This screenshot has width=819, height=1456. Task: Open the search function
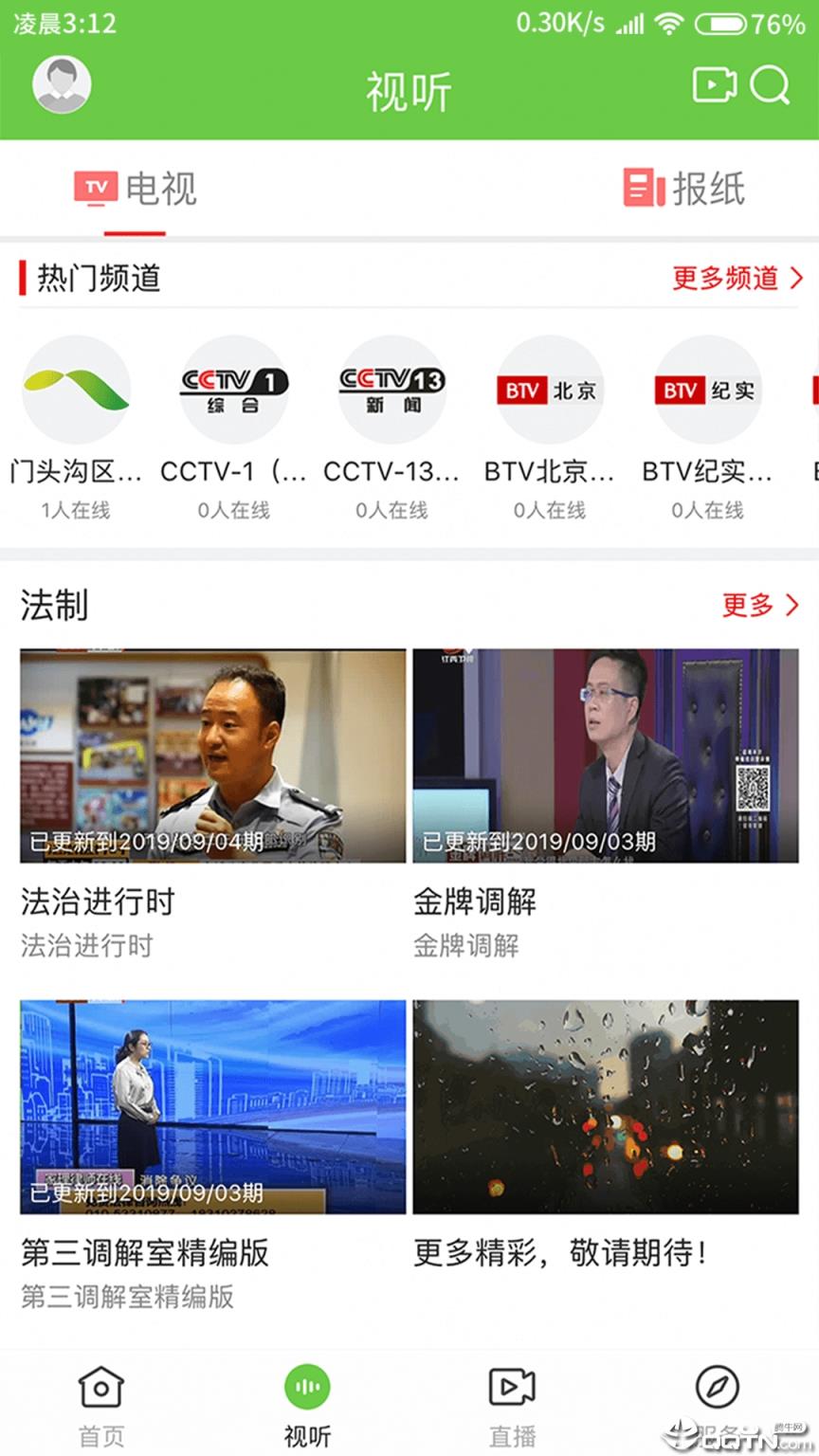(772, 87)
